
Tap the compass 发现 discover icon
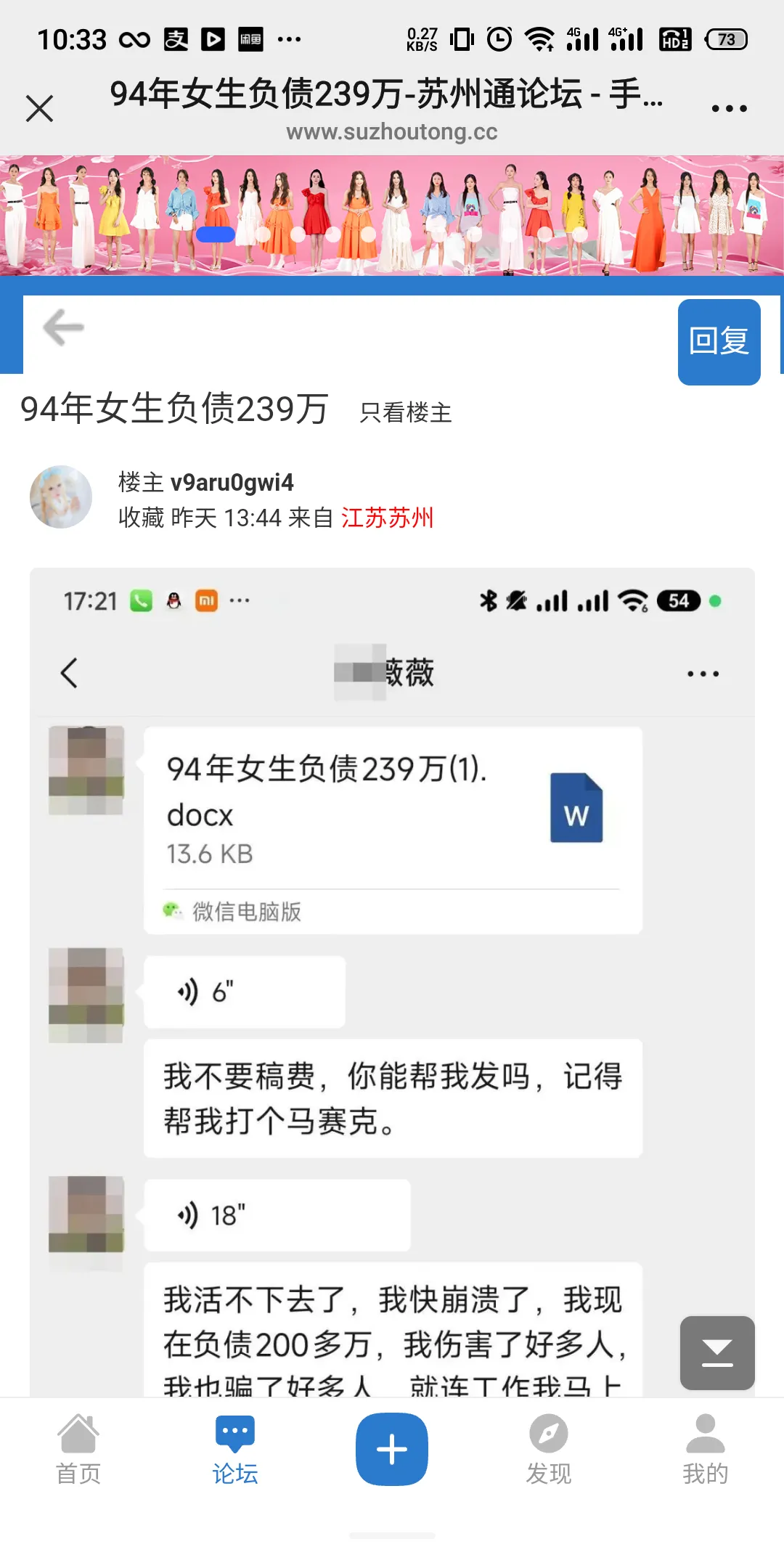(x=548, y=1441)
